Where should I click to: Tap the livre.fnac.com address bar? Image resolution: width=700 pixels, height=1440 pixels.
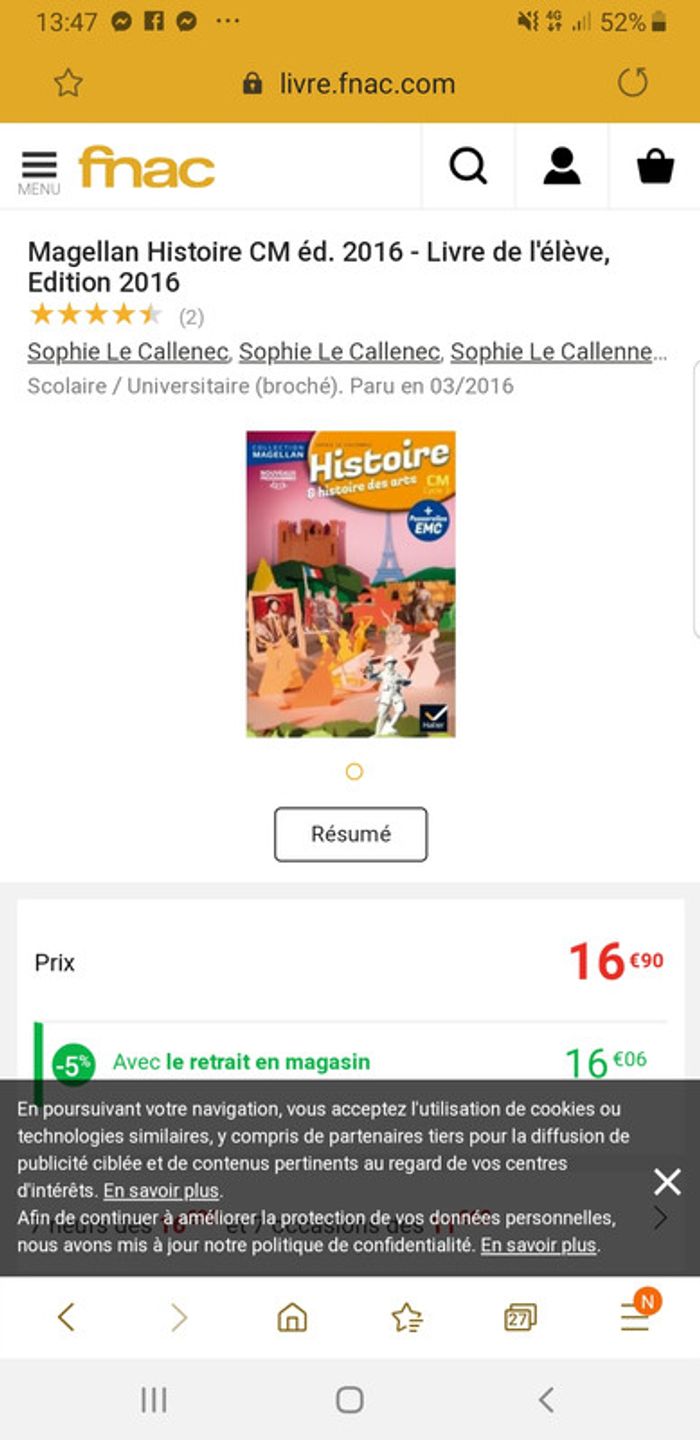(x=350, y=83)
